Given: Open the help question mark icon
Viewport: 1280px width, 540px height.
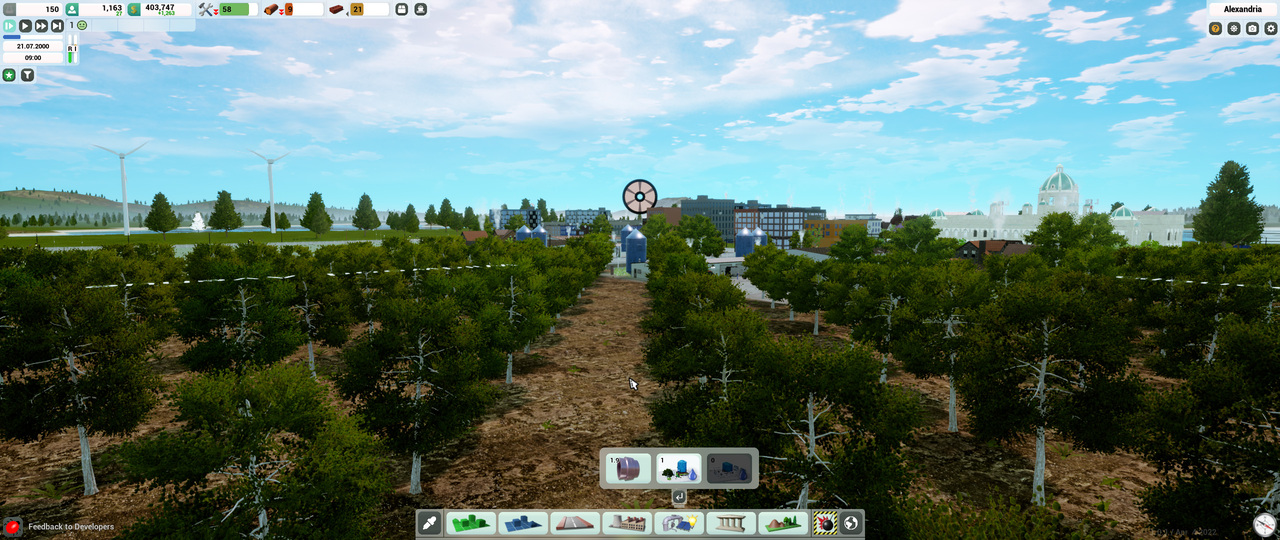Looking at the screenshot, I should [x=1215, y=29].
